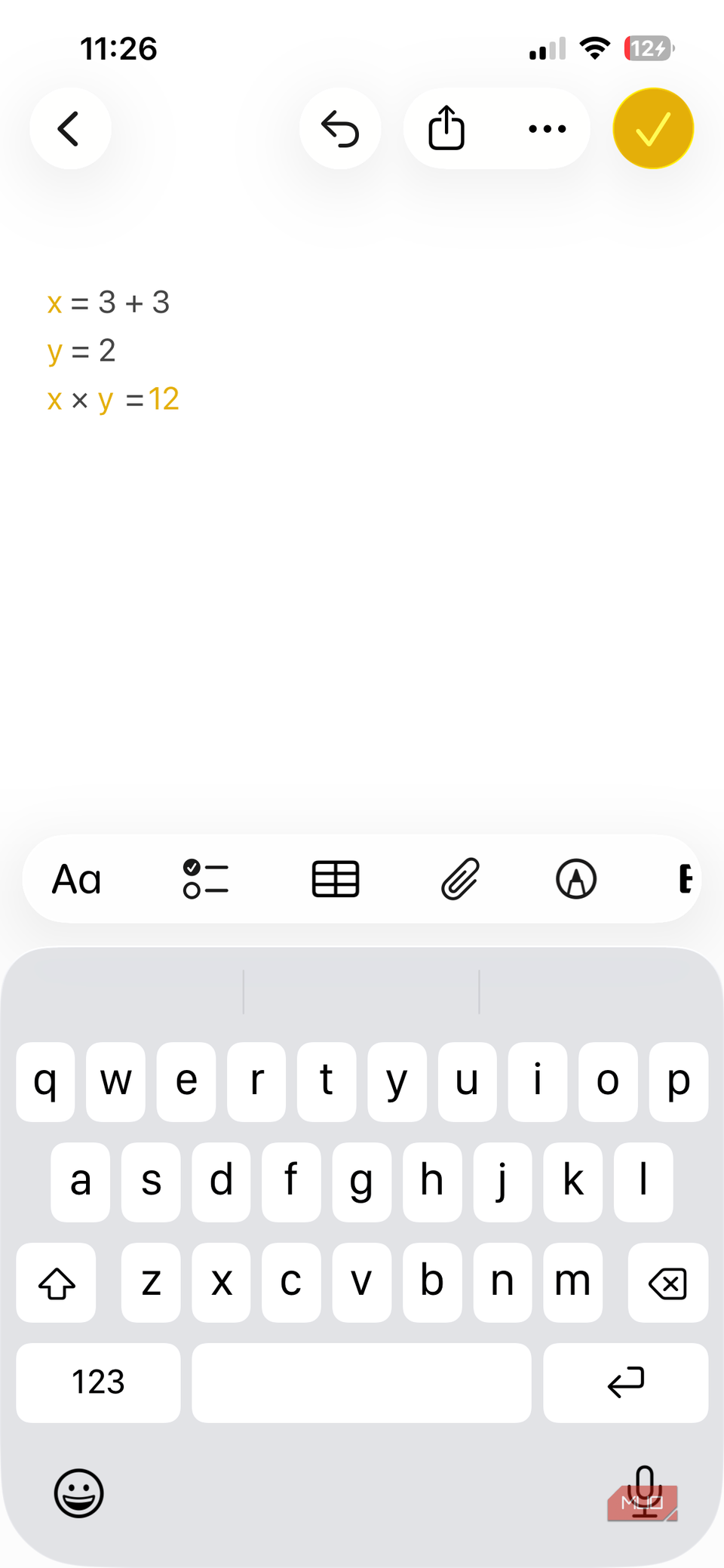Share the note via the share icon
The image size is (724, 1568).
click(x=446, y=128)
